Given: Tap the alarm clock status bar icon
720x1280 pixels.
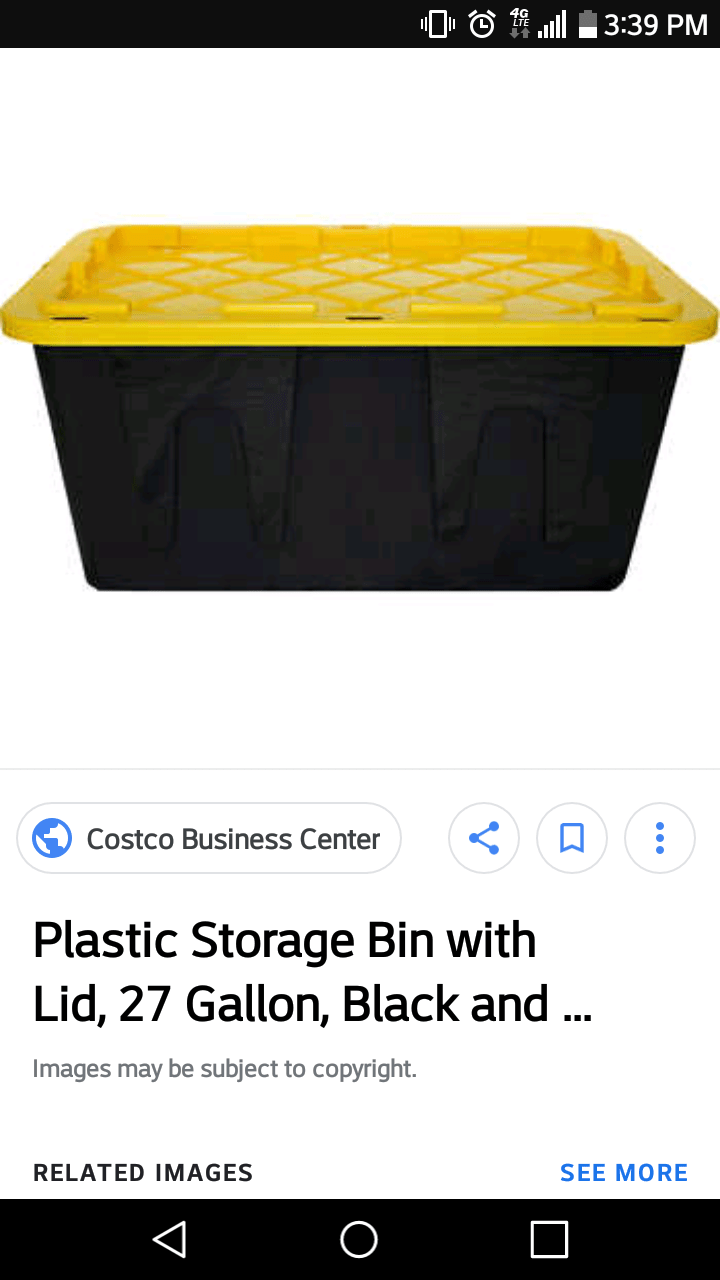Looking at the screenshot, I should [x=482, y=23].
